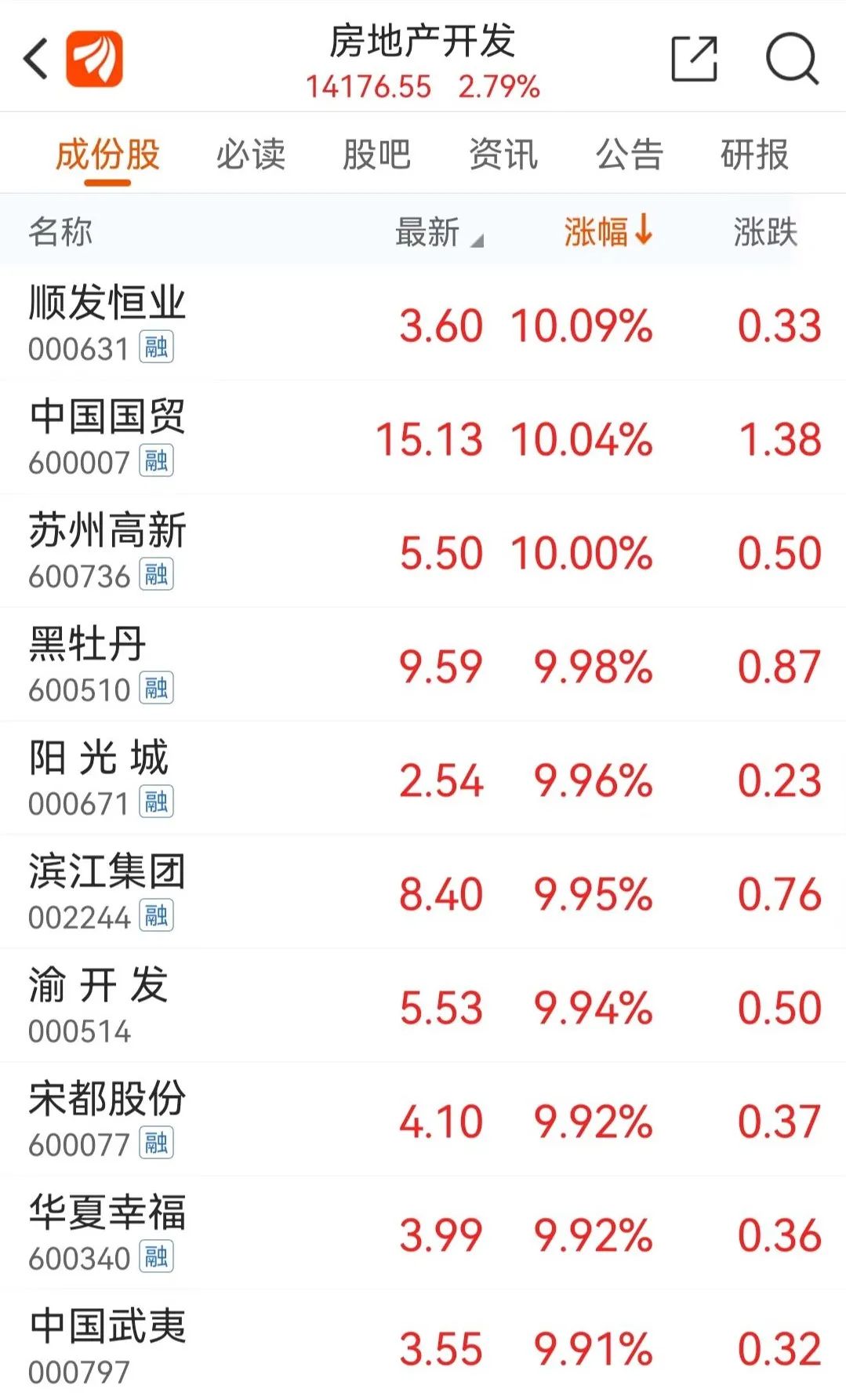Image resolution: width=846 pixels, height=1400 pixels.
Task: Switch to the 股吧 tab
Action: pyautogui.click(x=377, y=155)
